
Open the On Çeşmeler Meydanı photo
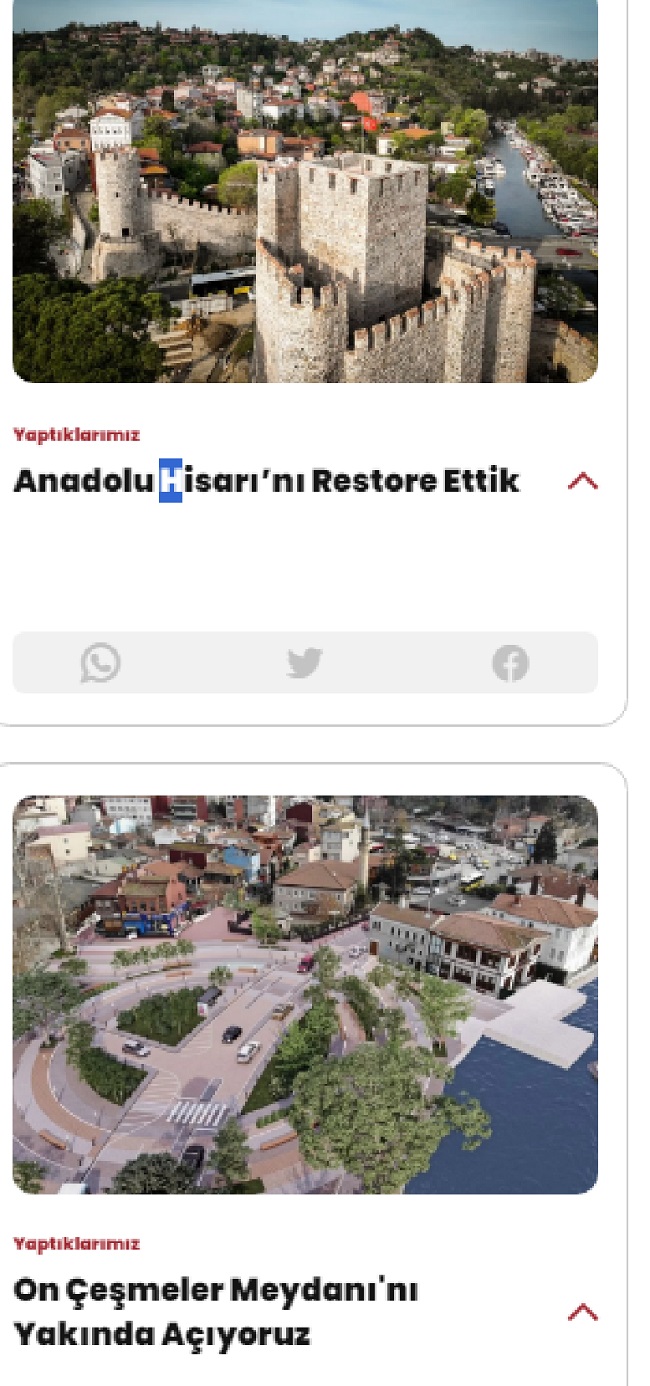coord(305,994)
